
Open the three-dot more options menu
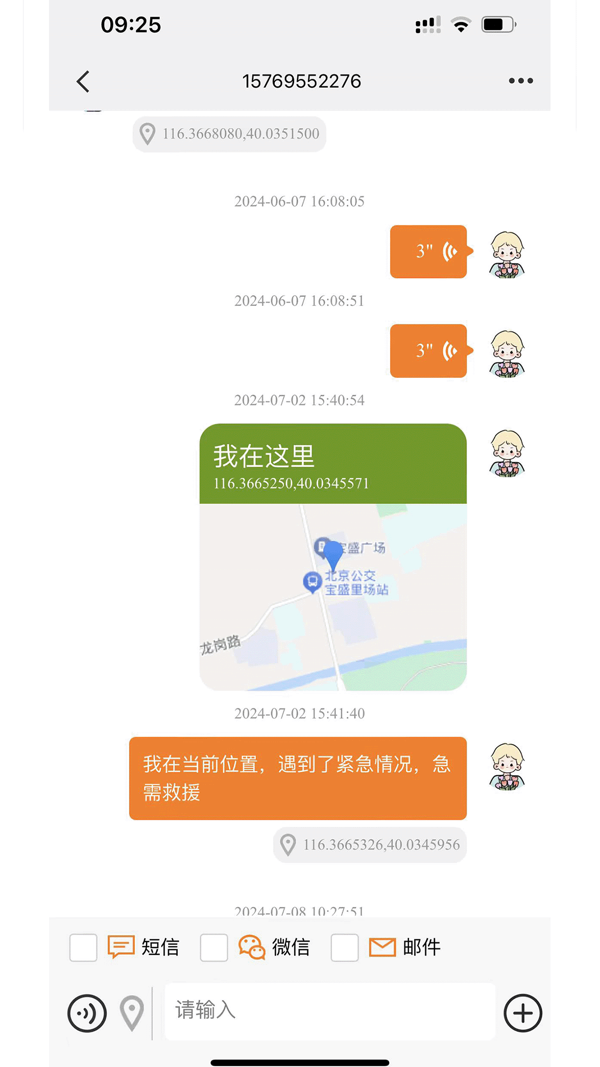tap(520, 81)
